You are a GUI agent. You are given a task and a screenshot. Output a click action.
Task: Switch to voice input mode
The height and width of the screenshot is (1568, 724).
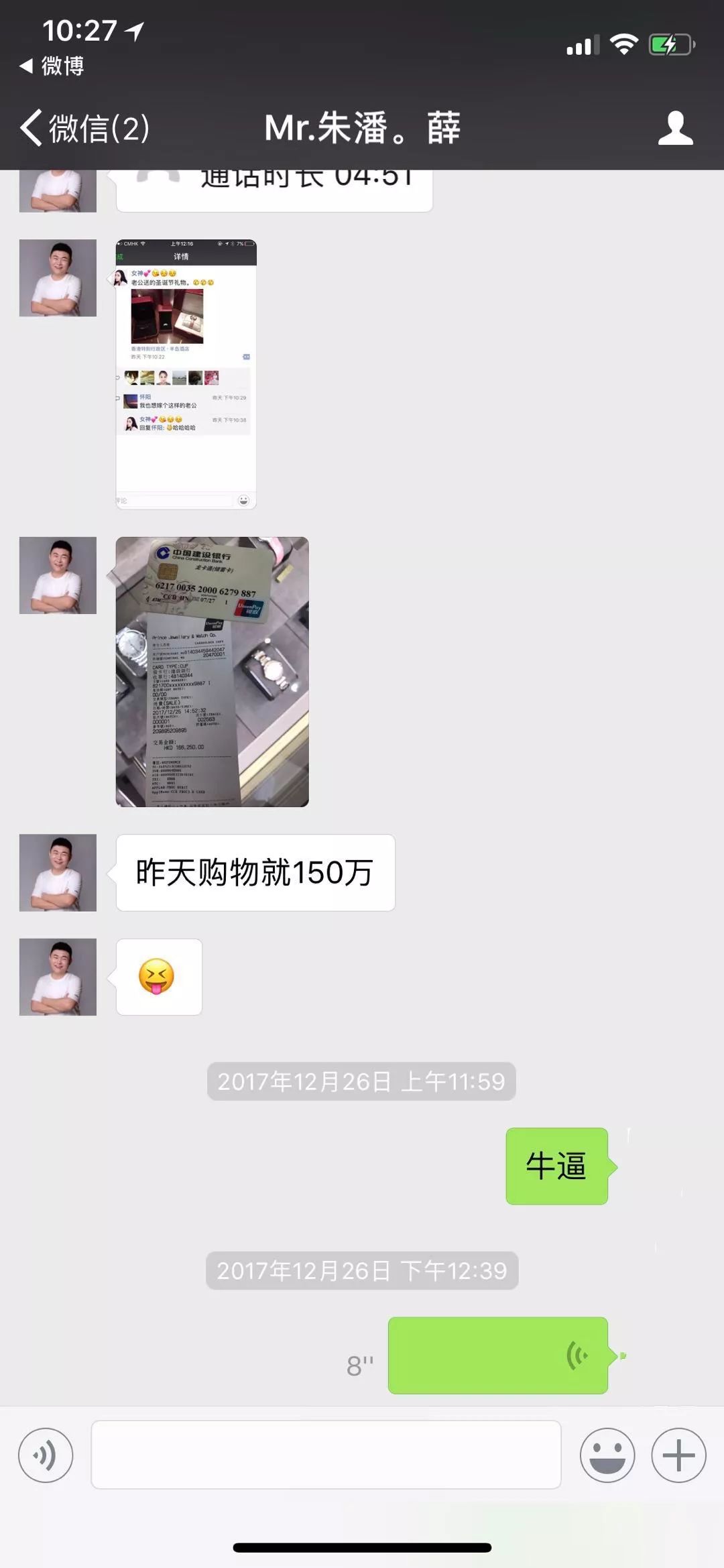[46, 1455]
